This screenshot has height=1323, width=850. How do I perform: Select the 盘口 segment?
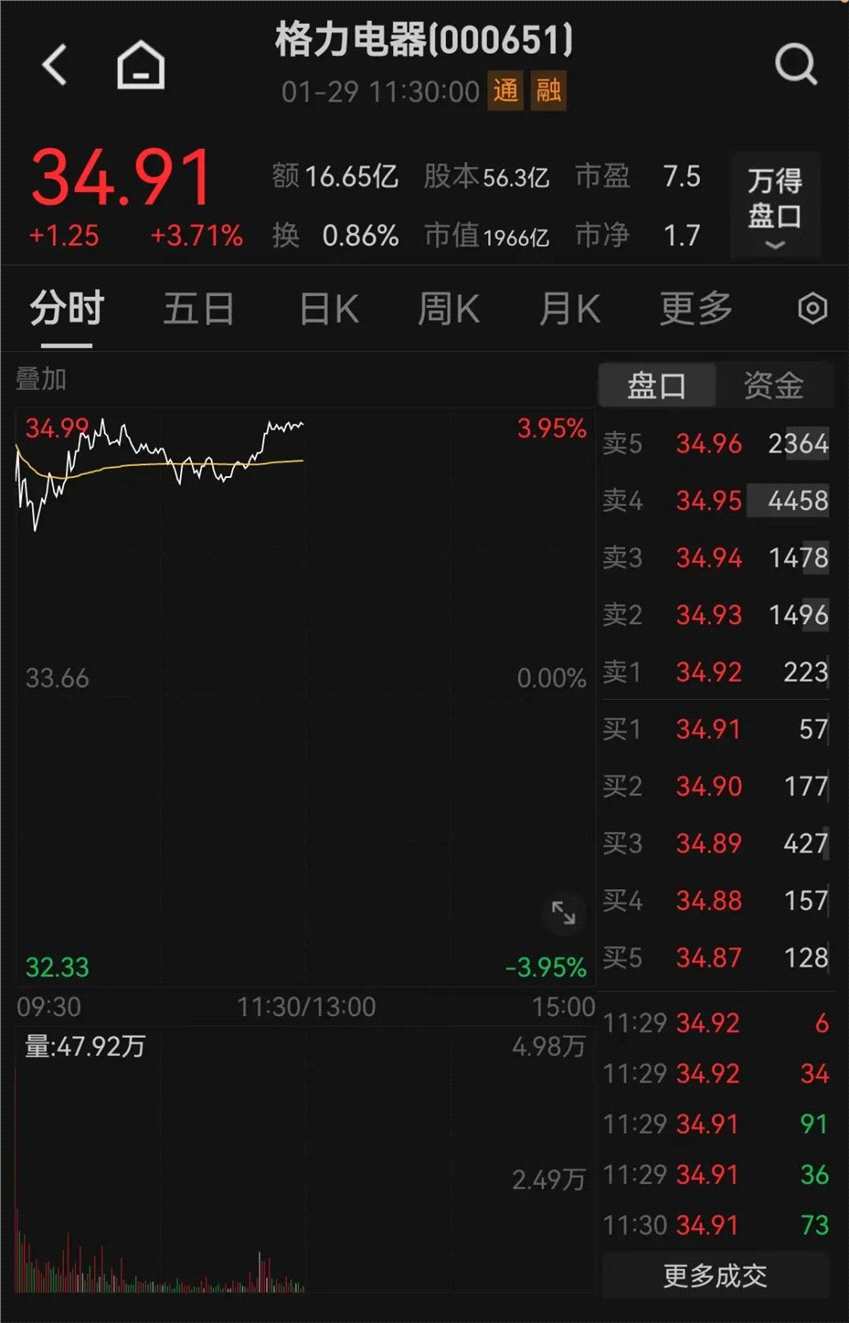pyautogui.click(x=657, y=386)
